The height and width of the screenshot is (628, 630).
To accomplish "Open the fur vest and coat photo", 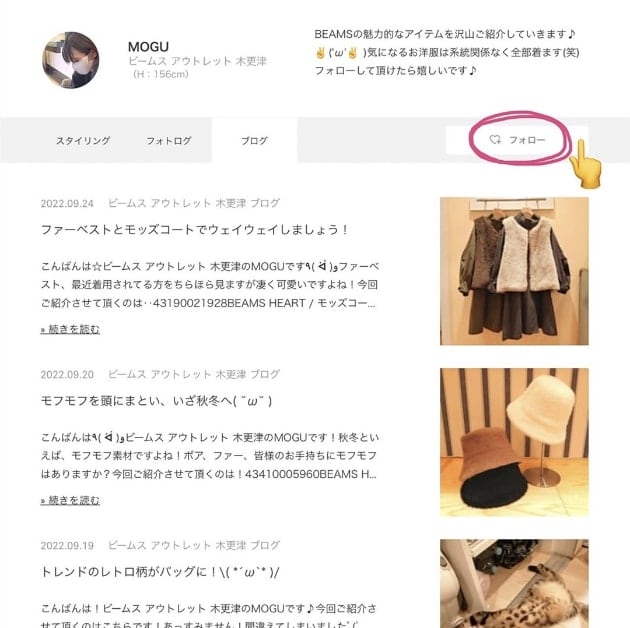I will 514,271.
